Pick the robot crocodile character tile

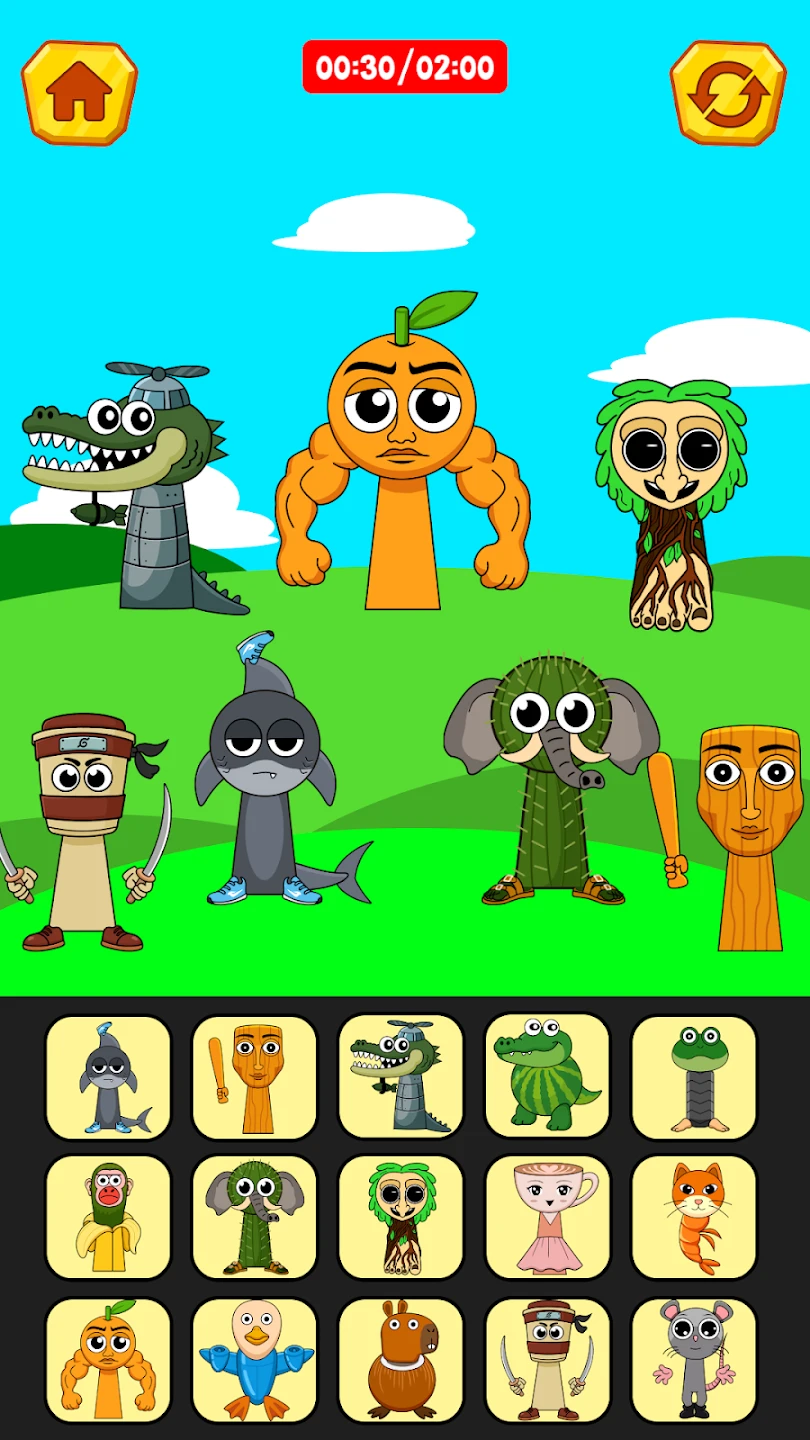click(x=401, y=1077)
